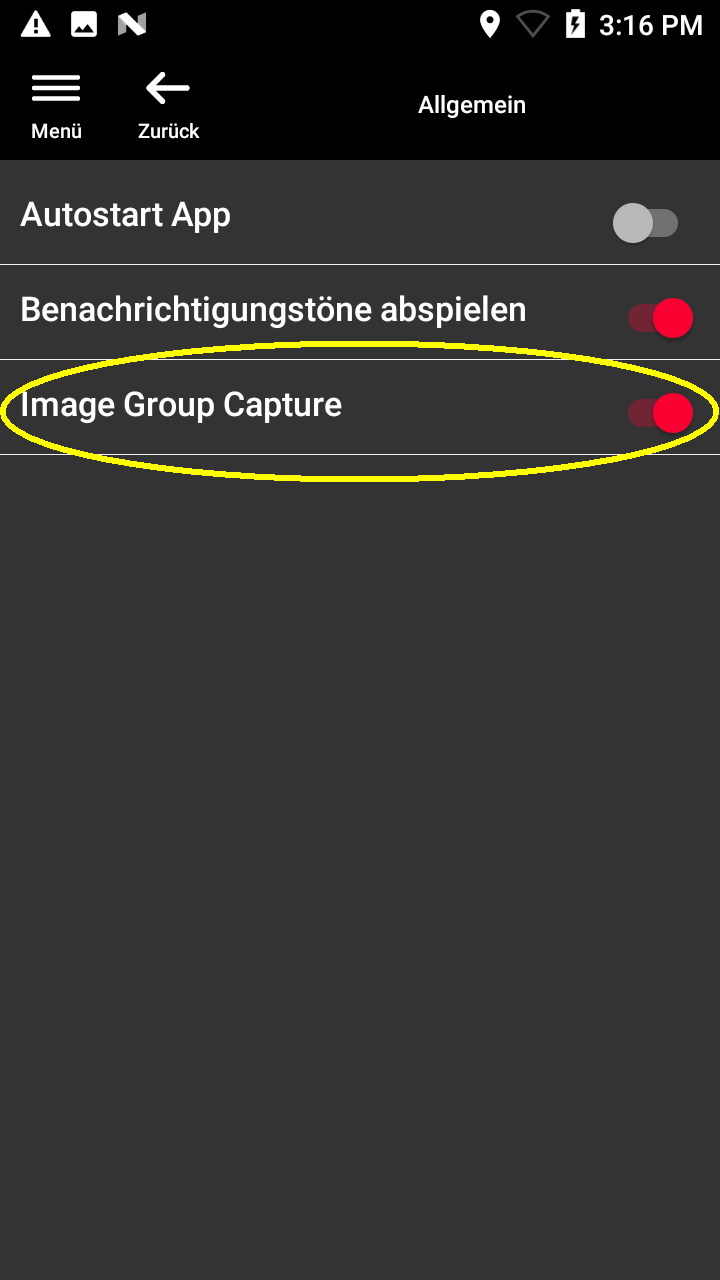Click the image notification icon in status bar
Viewport: 720px width, 1280px height.
coord(86,24)
